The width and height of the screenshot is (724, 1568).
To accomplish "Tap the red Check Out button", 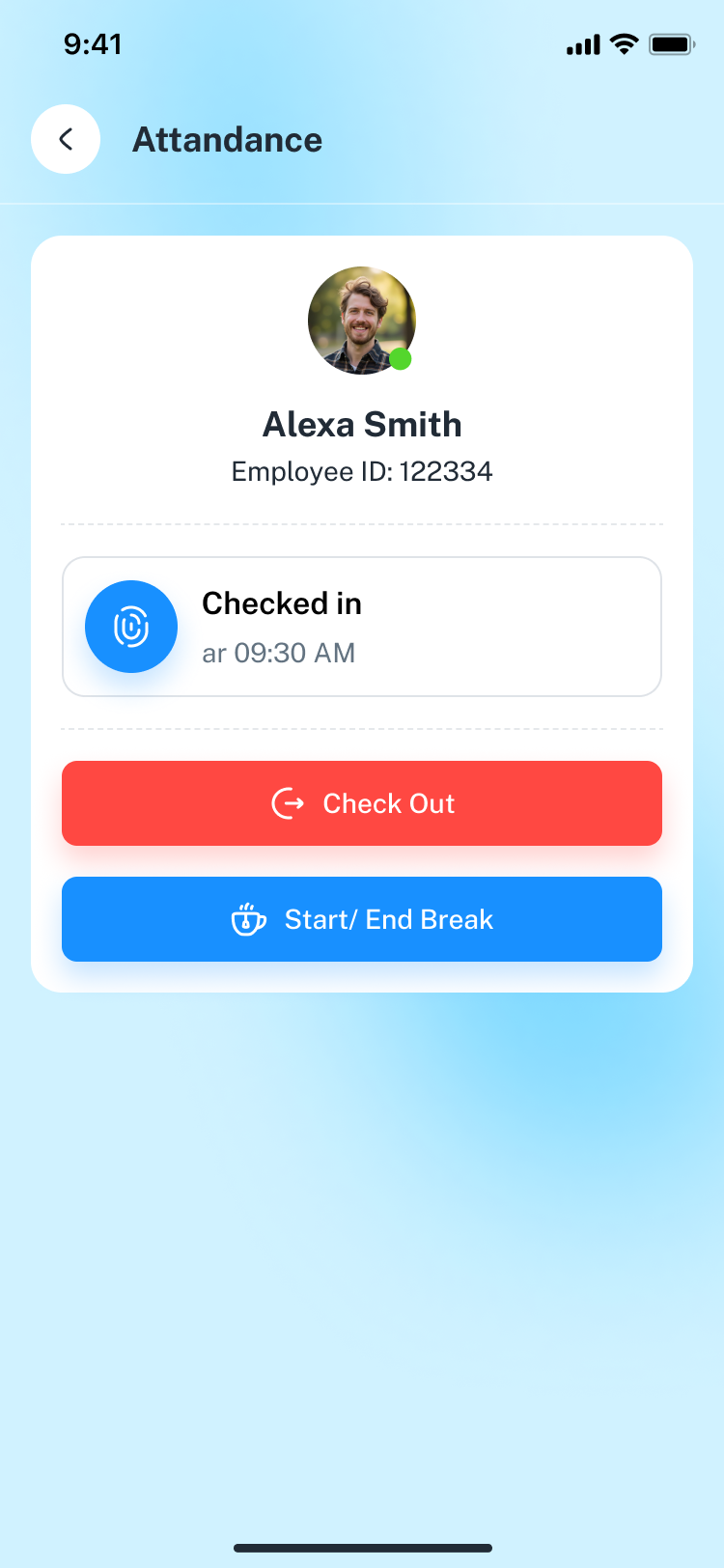I will (362, 803).
